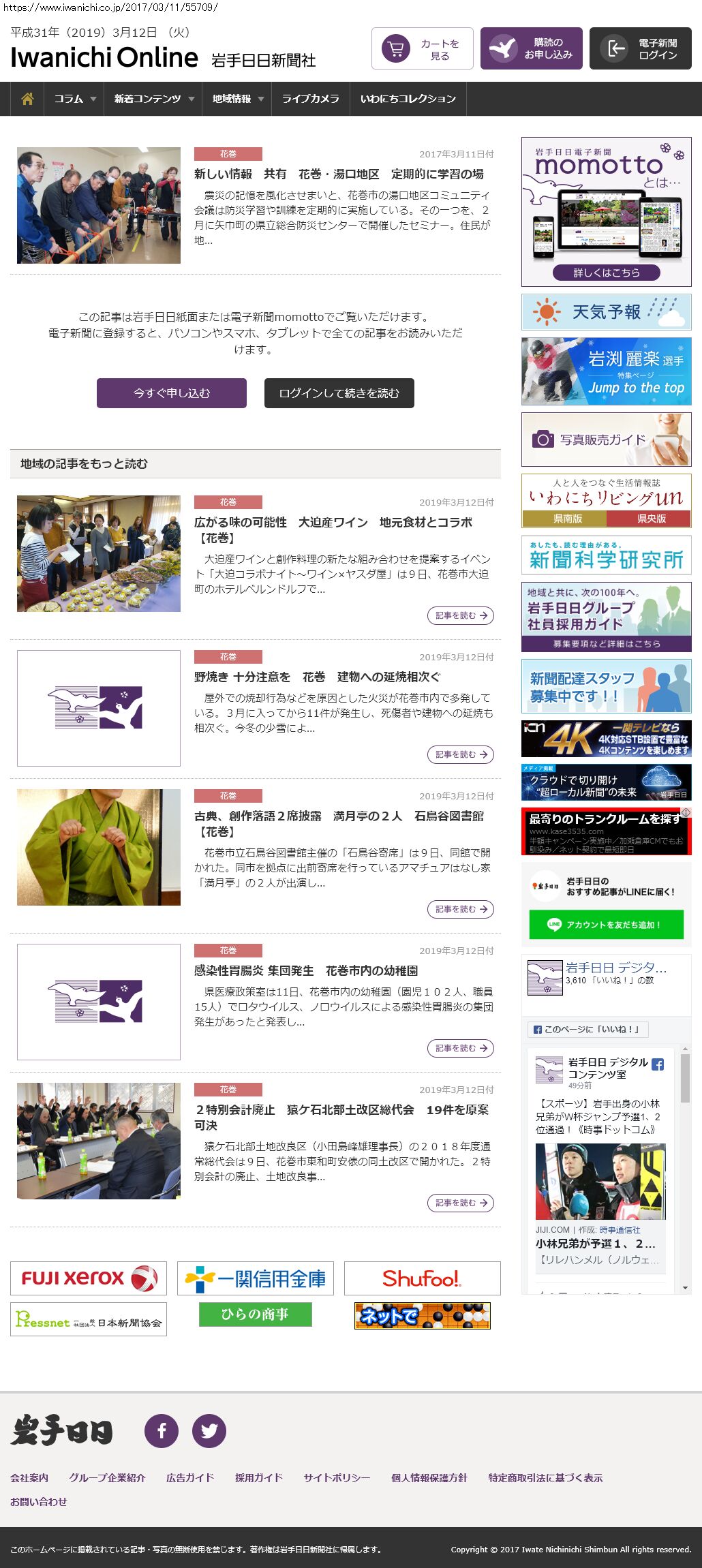Tap the 今すぐ申し込む button
Screen dimensions: 702x1568
(172, 393)
